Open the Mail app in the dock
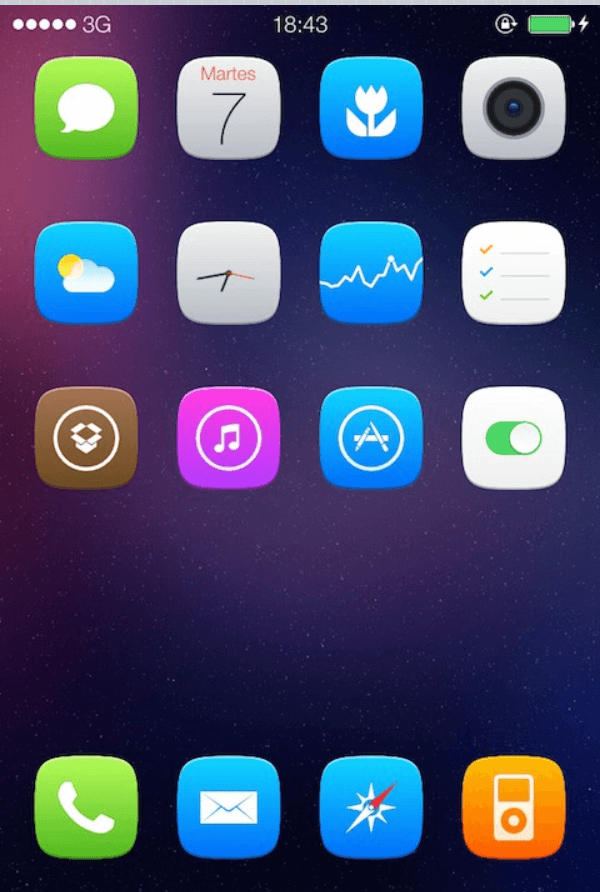Viewport: 600px width, 892px height. 228,807
